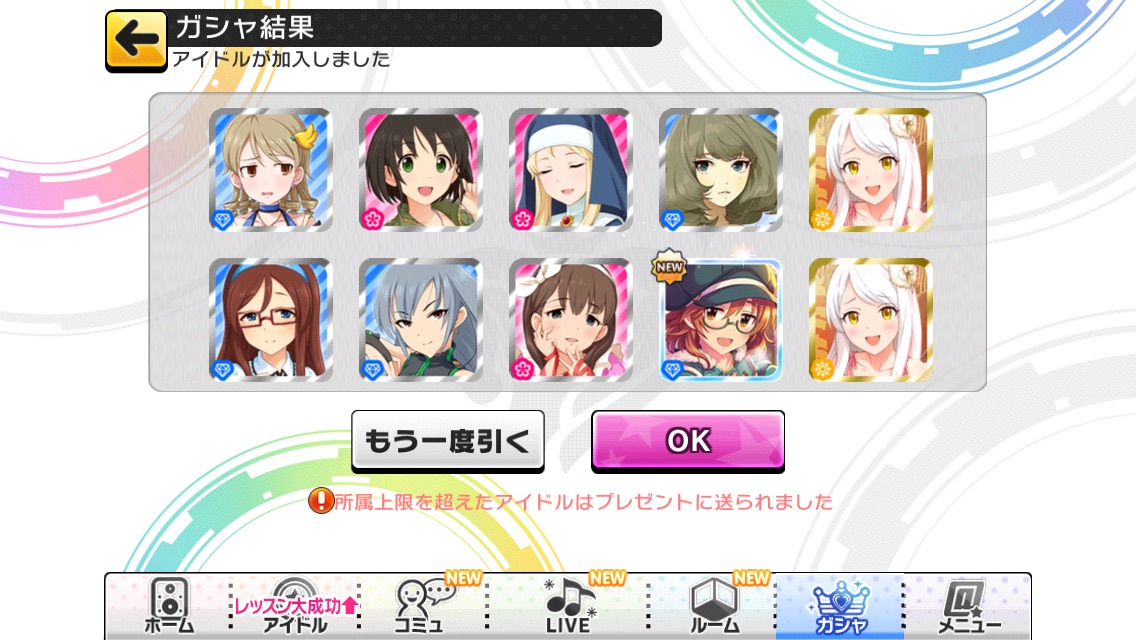Open the アイドル tab
1136x640 pixels.
[295, 607]
